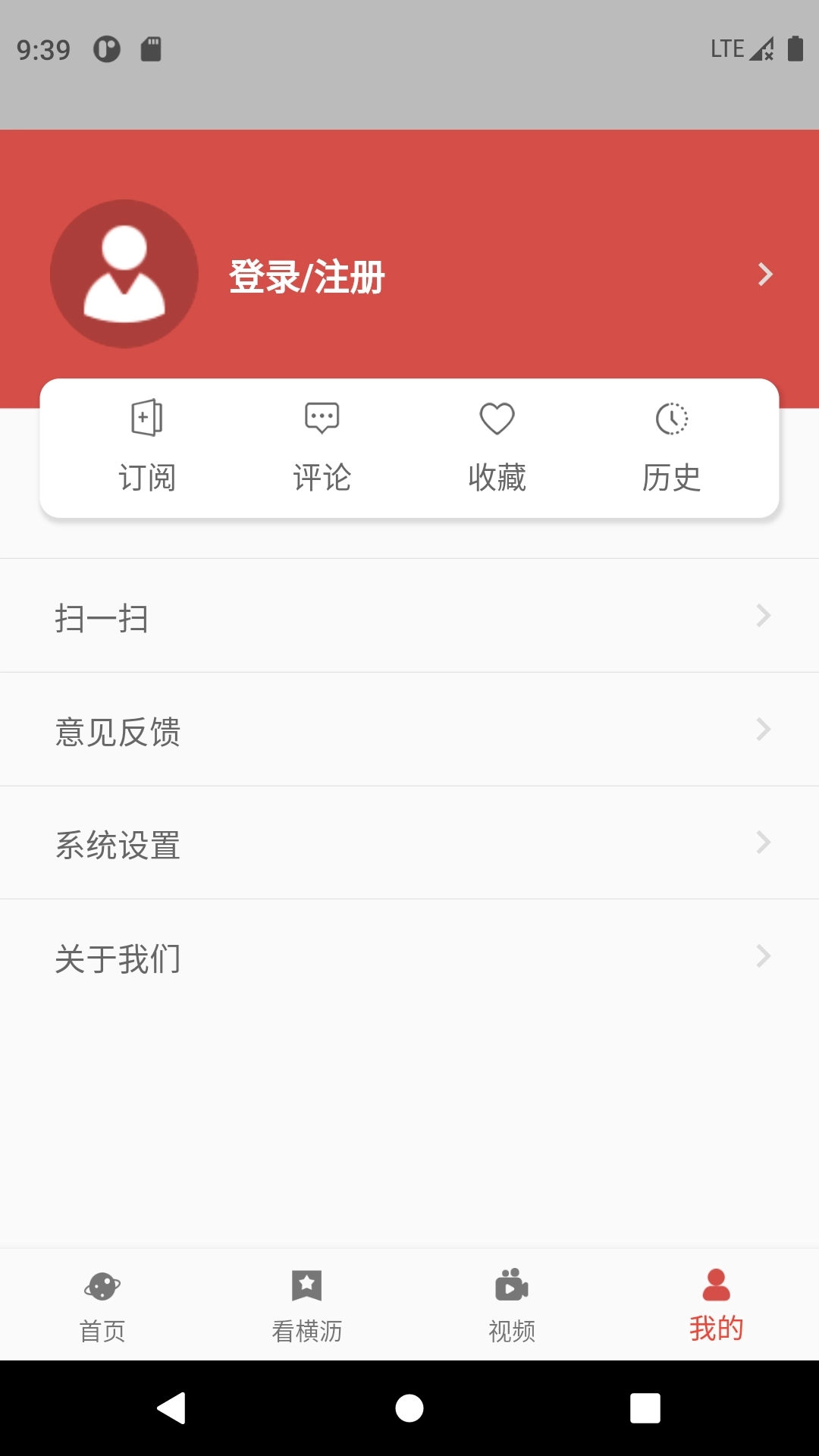Select the 我的 tab
This screenshot has width=819, height=1456.
(x=717, y=1306)
